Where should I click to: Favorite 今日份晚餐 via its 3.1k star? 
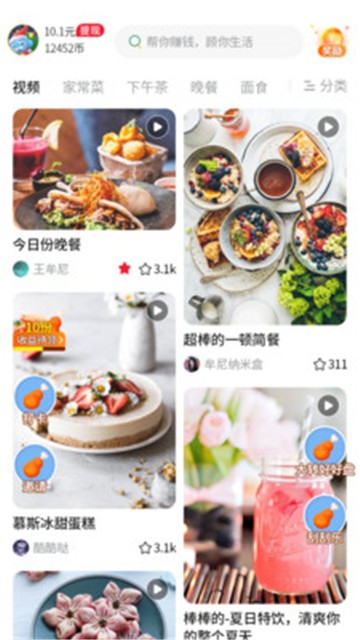point(158,269)
